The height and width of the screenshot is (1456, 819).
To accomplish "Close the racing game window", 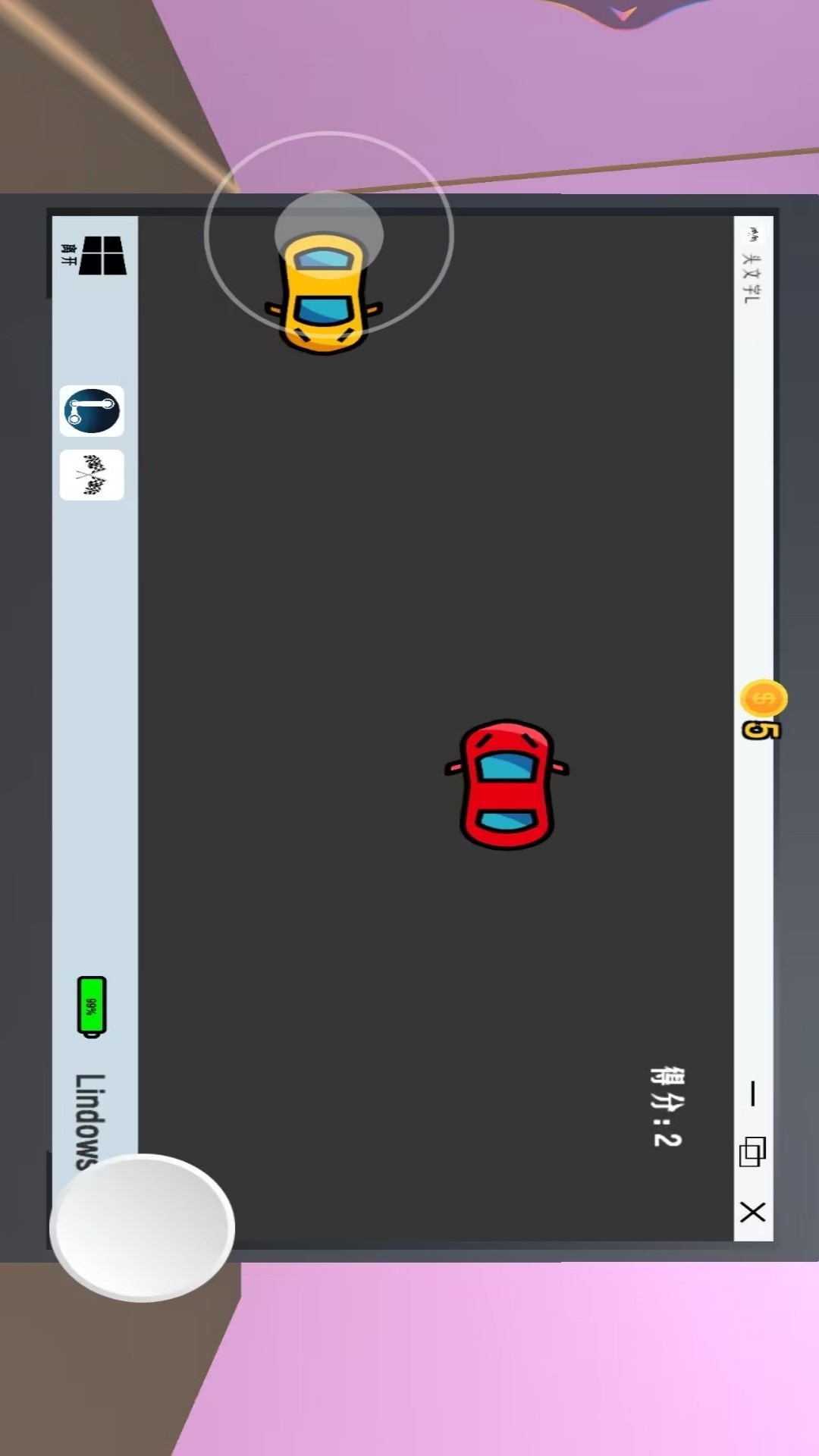I will point(752,1212).
